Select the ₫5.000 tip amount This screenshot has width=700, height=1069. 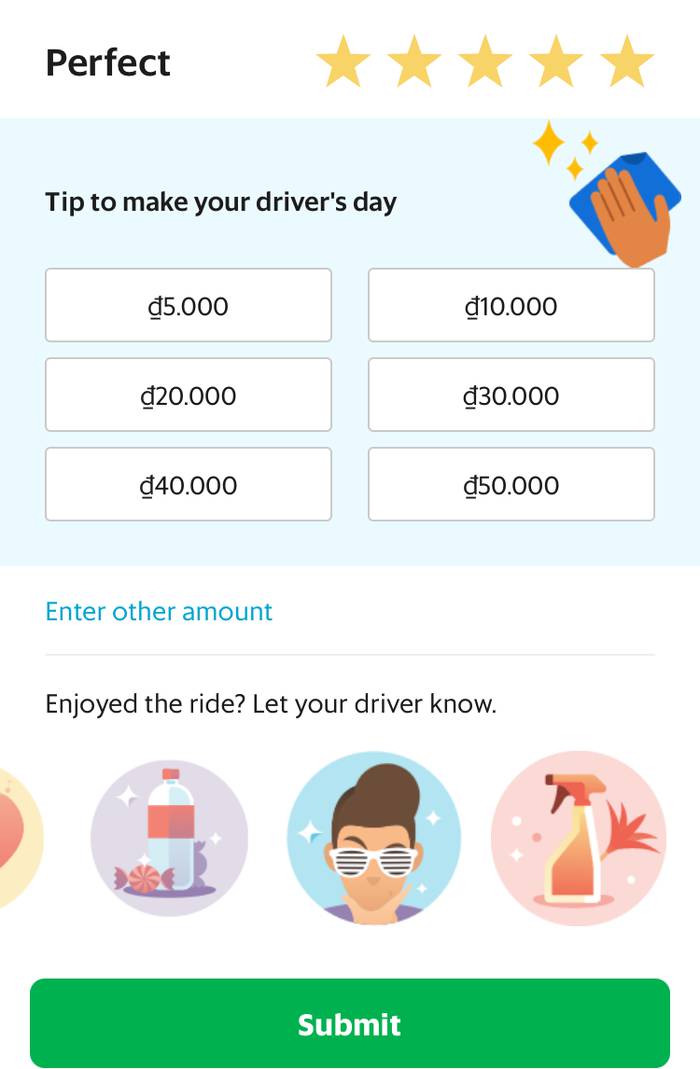(188, 305)
